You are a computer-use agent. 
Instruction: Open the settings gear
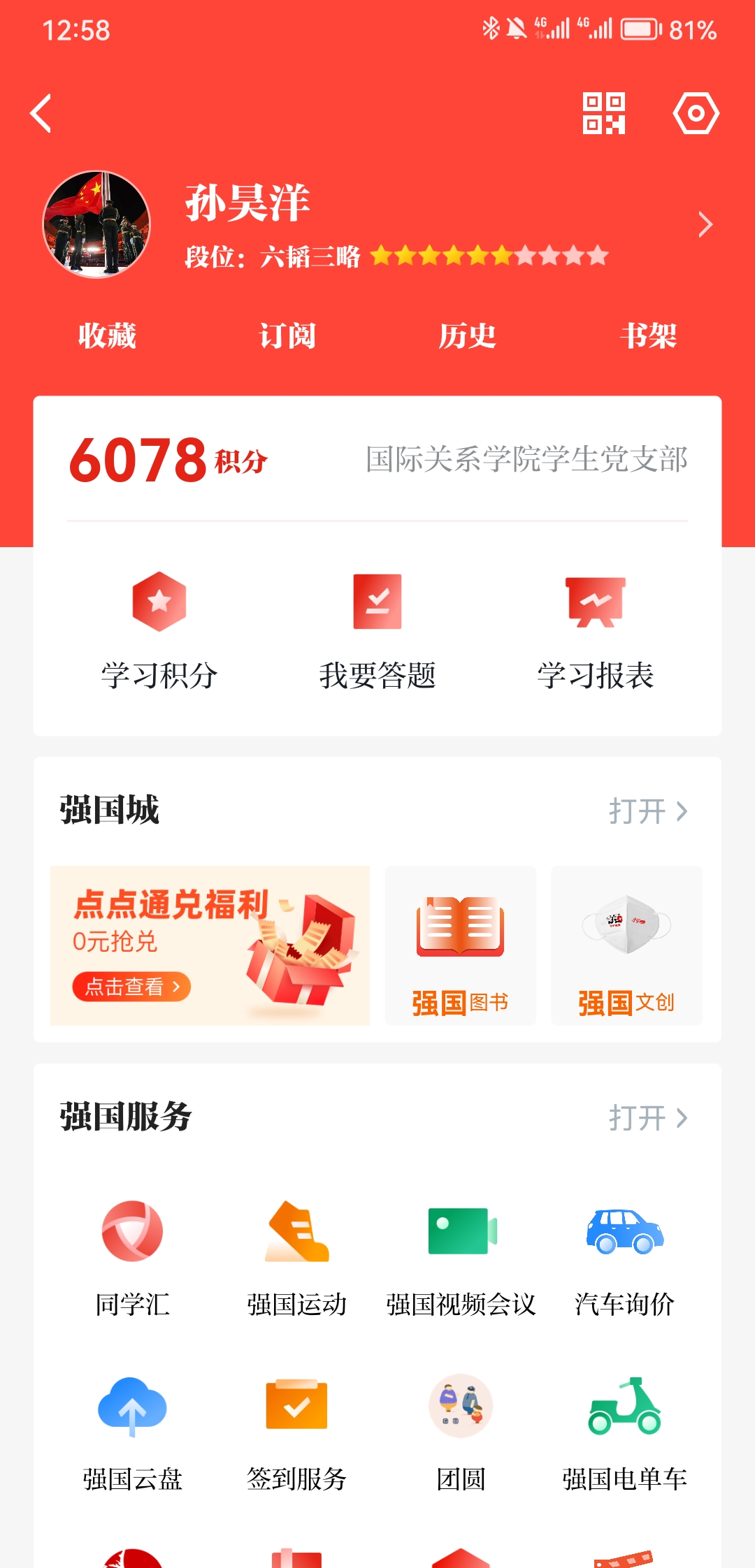click(x=696, y=114)
